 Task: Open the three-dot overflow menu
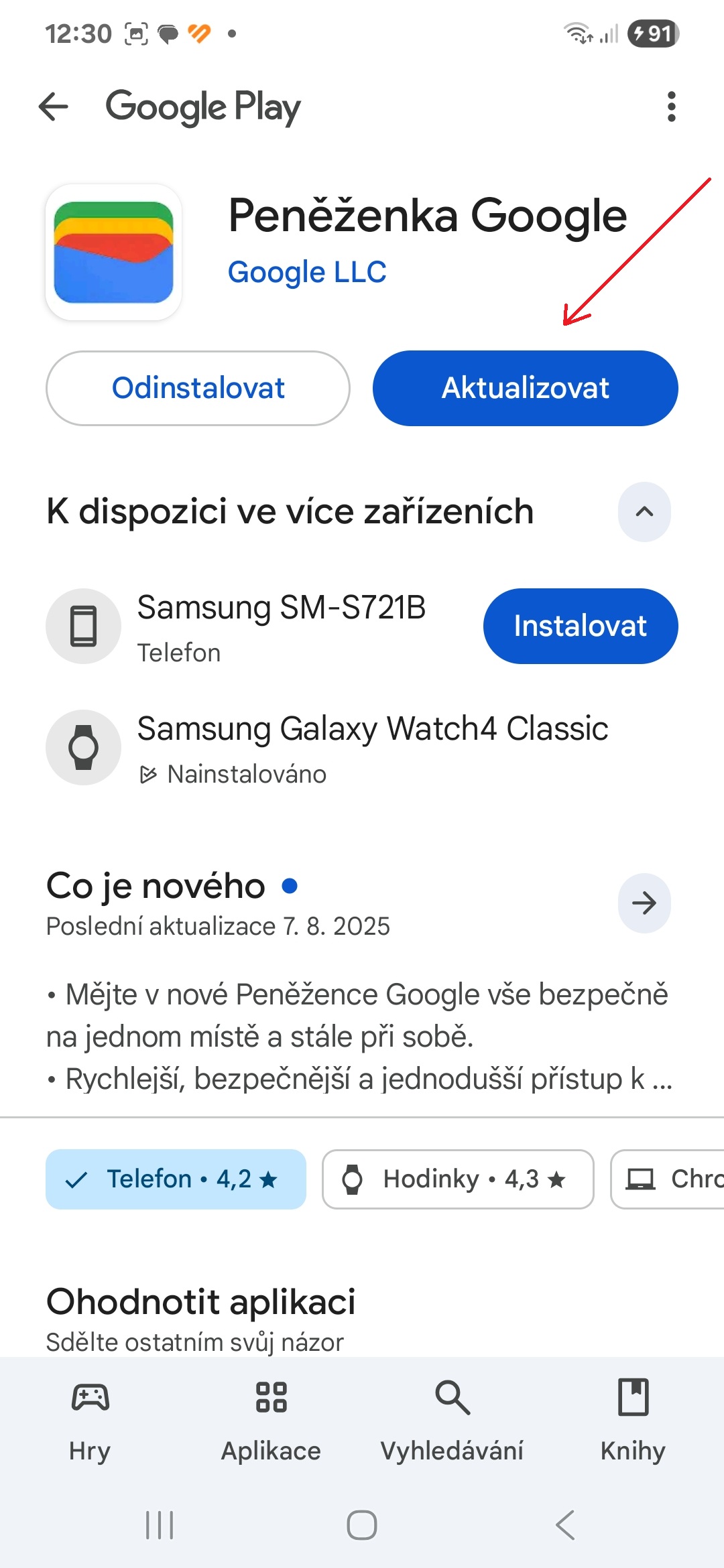(x=671, y=107)
